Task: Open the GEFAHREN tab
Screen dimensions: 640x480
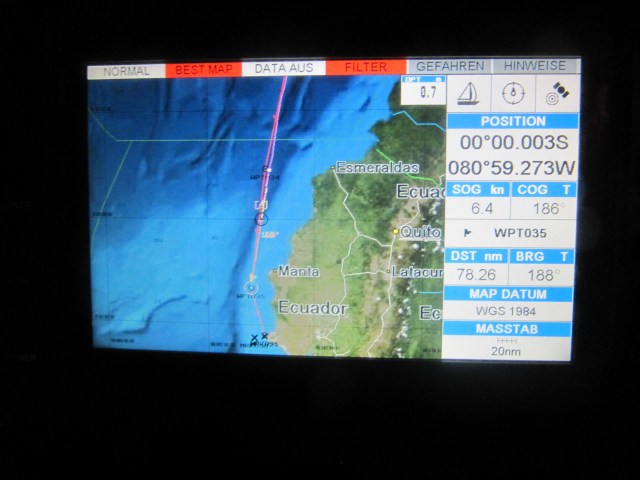Action: coord(450,67)
